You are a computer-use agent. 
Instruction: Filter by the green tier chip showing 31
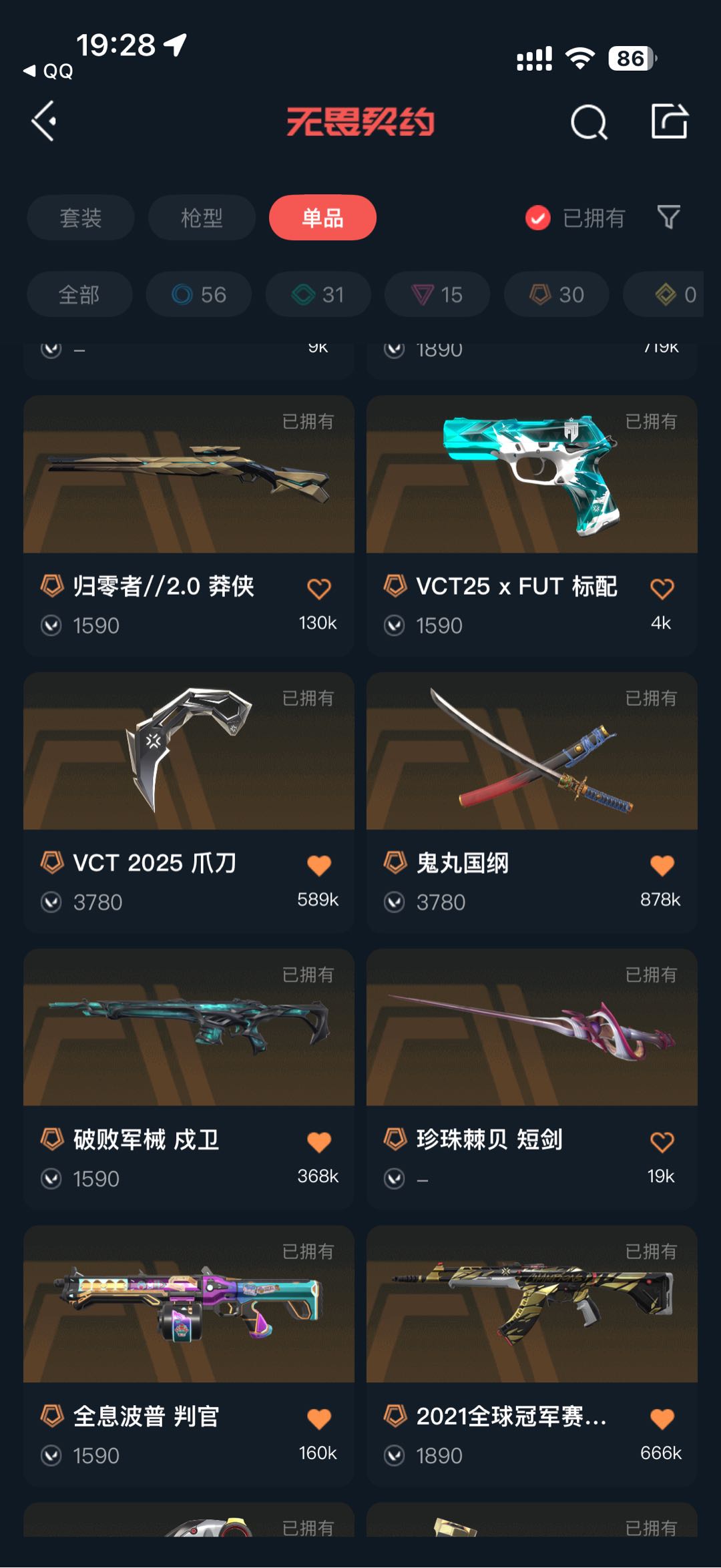[318, 294]
